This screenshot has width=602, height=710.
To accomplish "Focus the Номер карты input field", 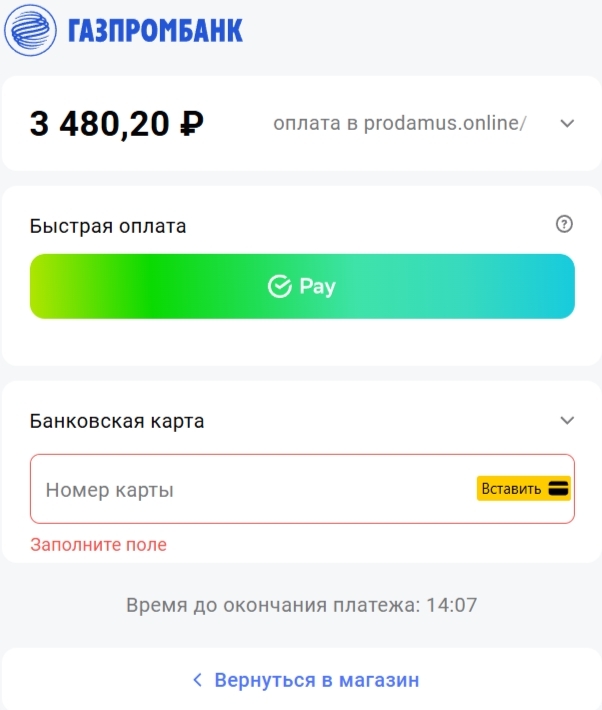I will coord(250,490).
